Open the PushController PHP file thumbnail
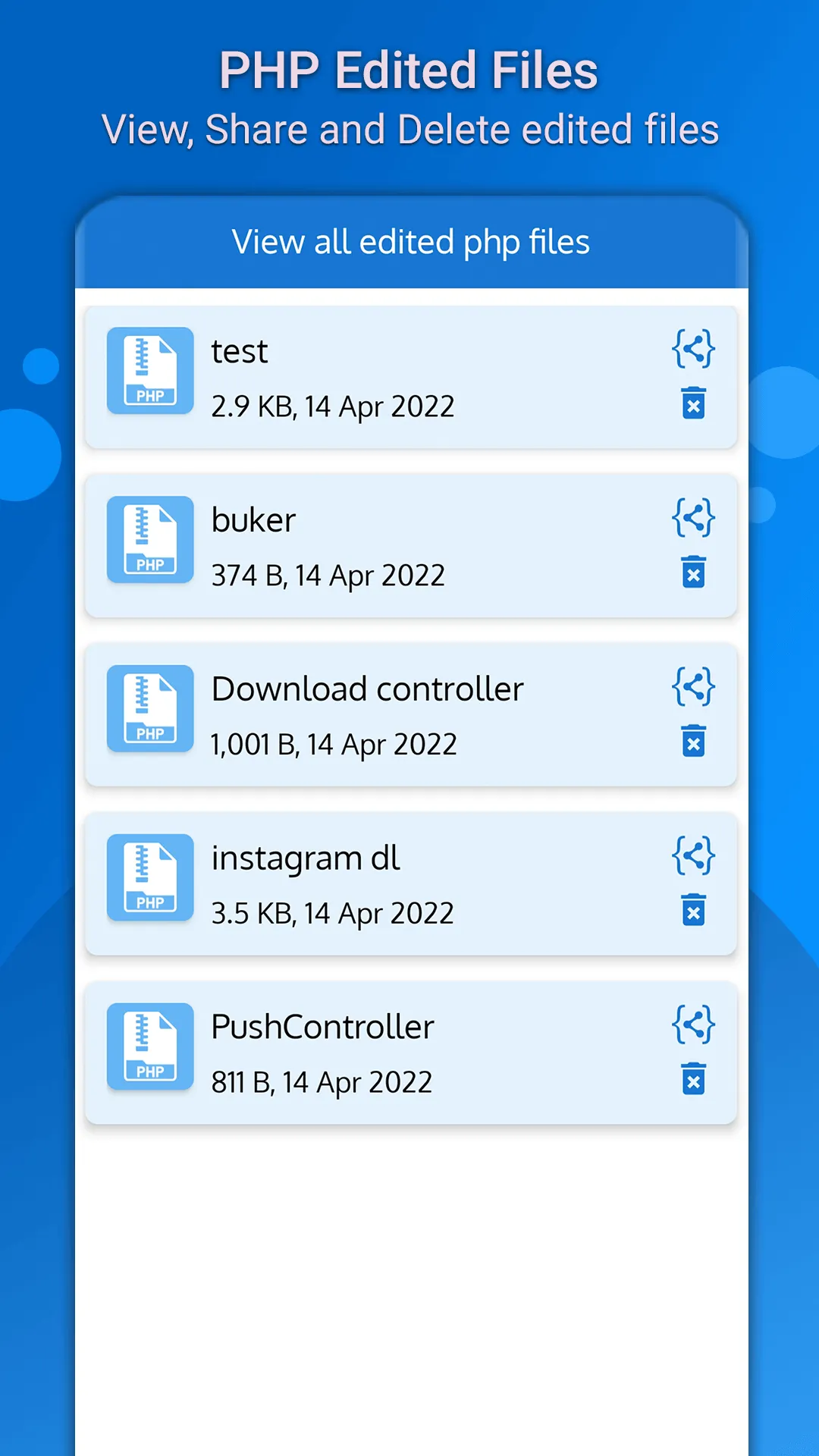The image size is (819, 1456). [149, 1046]
